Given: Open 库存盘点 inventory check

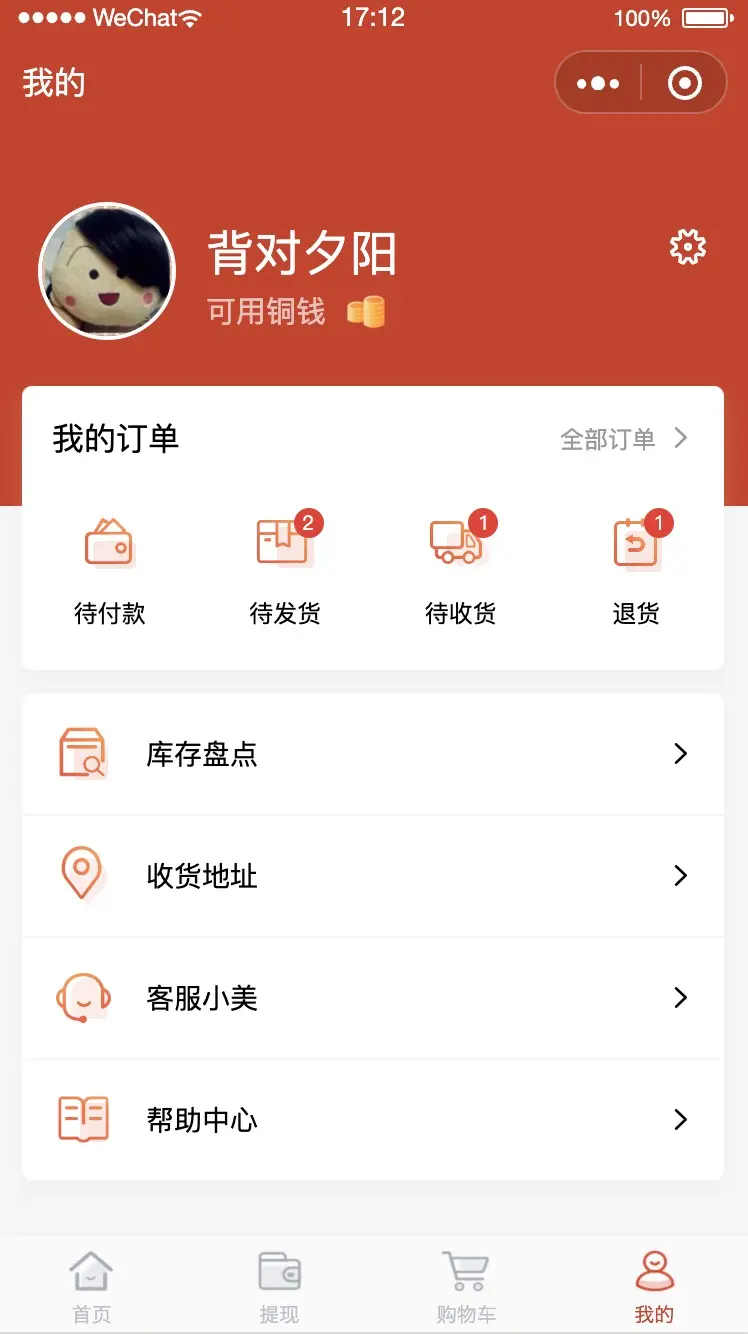Looking at the screenshot, I should (x=372, y=754).
